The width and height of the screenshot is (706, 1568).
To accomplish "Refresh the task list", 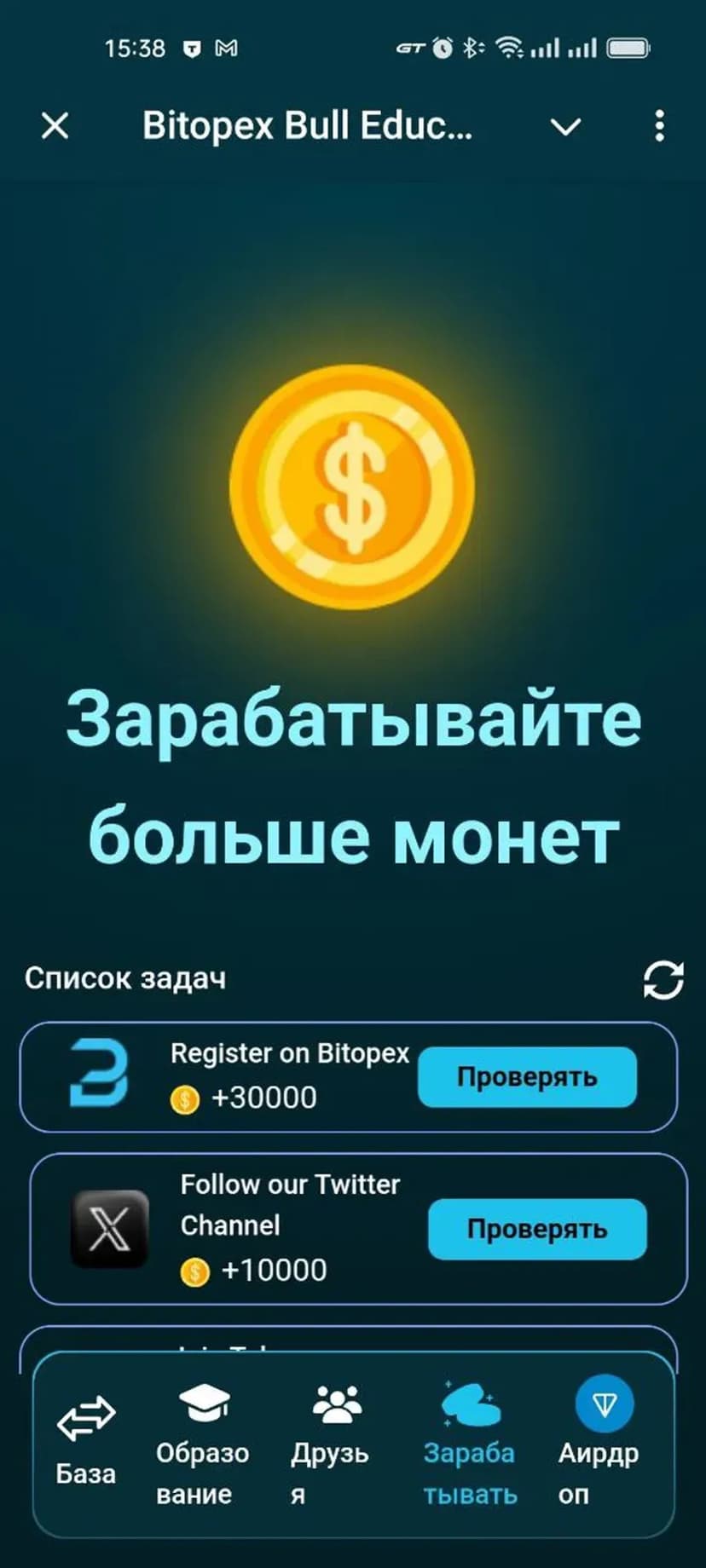I will pos(663,980).
